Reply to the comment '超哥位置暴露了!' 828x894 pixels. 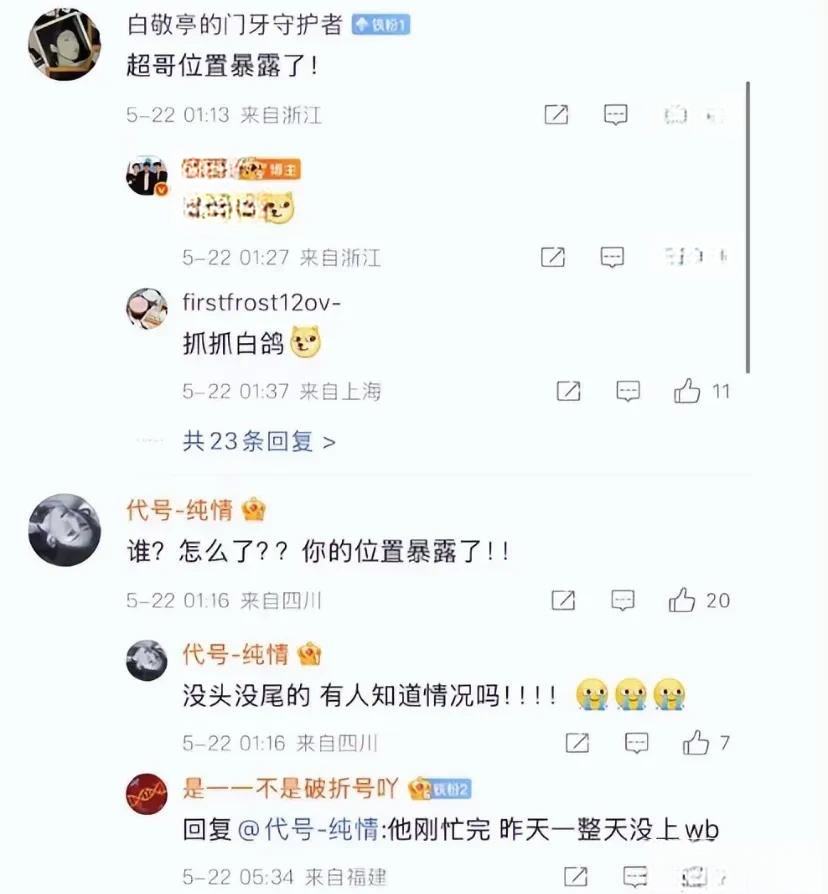click(x=616, y=115)
